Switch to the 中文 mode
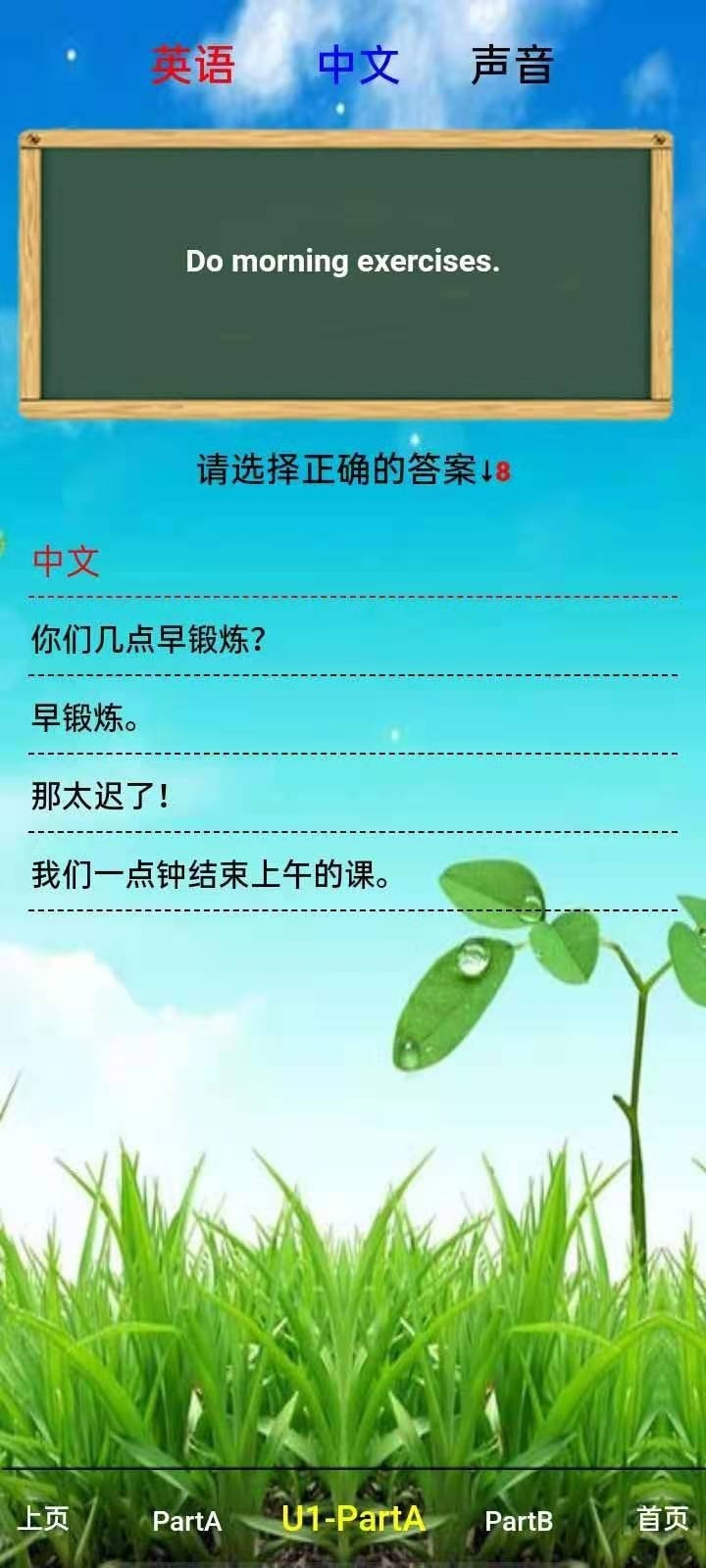The image size is (706, 1568). coord(358,66)
